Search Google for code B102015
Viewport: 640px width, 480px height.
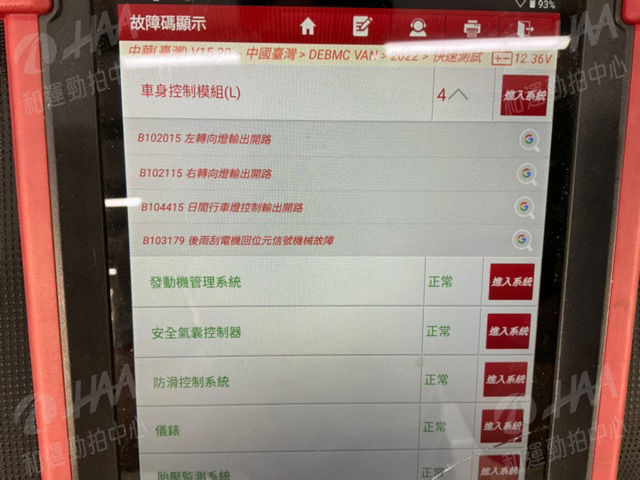(x=529, y=140)
